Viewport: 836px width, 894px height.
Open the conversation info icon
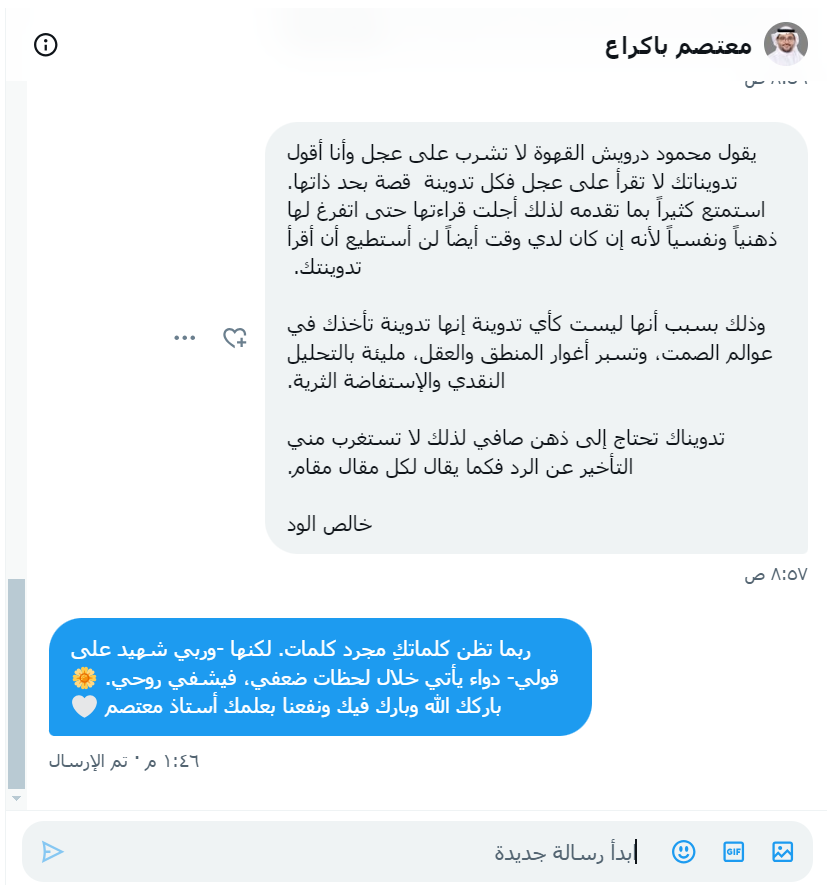tap(46, 44)
